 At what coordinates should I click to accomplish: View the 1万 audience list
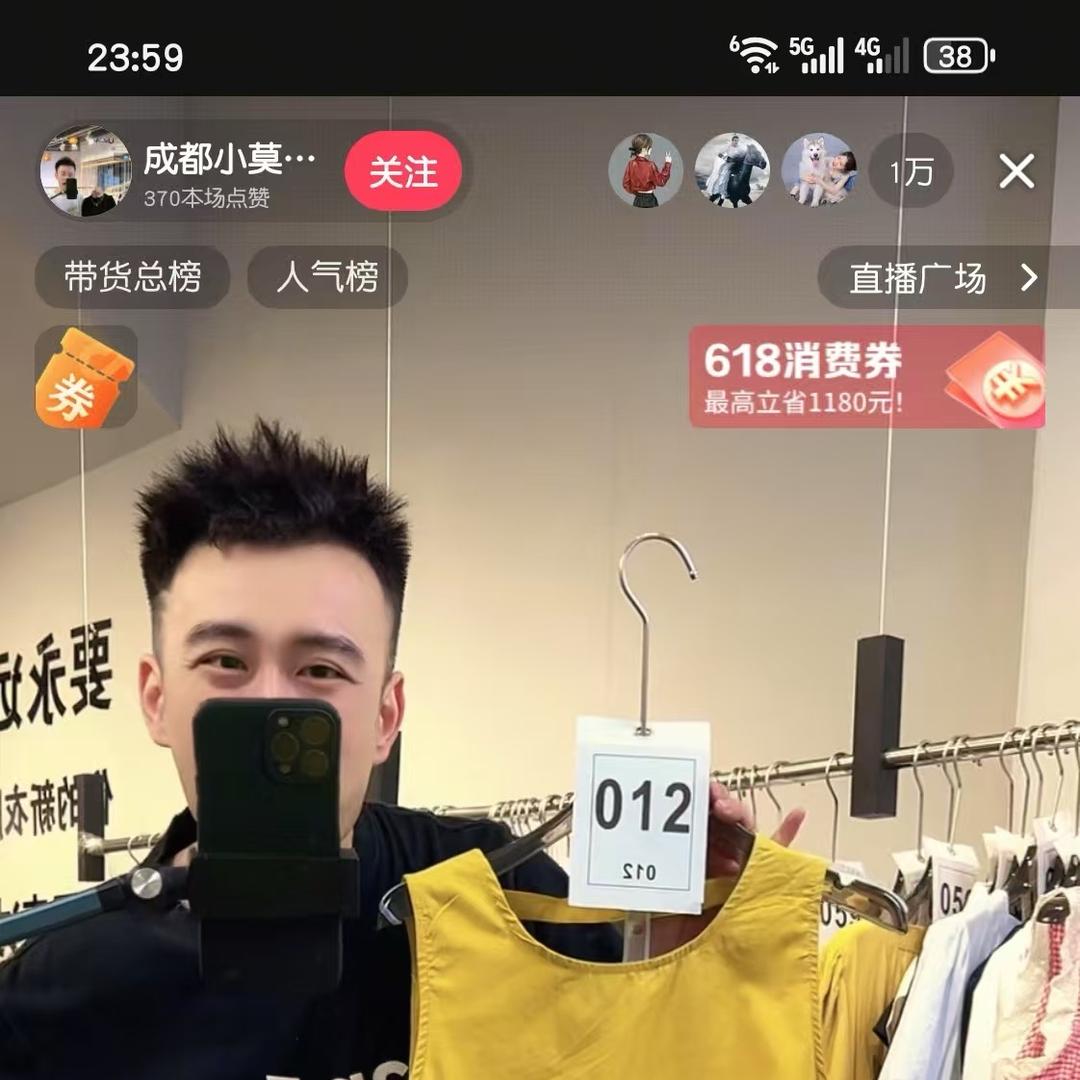[911, 171]
